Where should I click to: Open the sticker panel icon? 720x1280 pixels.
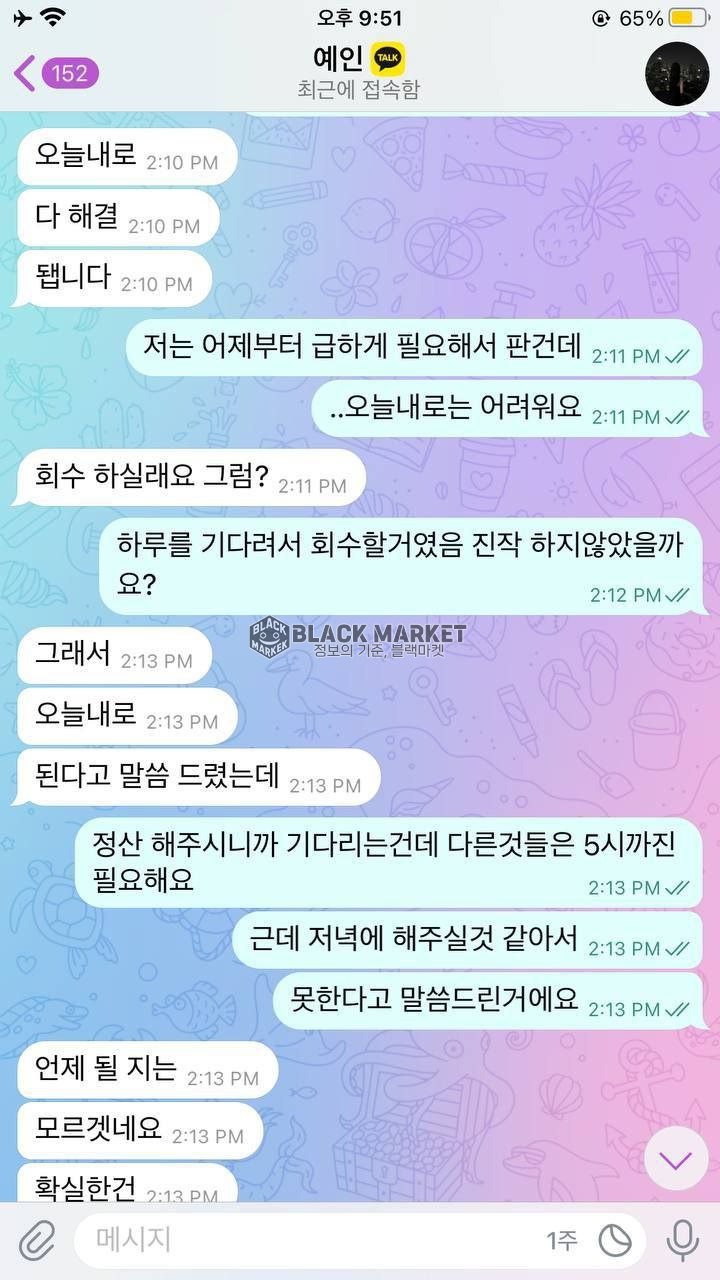(615, 1240)
